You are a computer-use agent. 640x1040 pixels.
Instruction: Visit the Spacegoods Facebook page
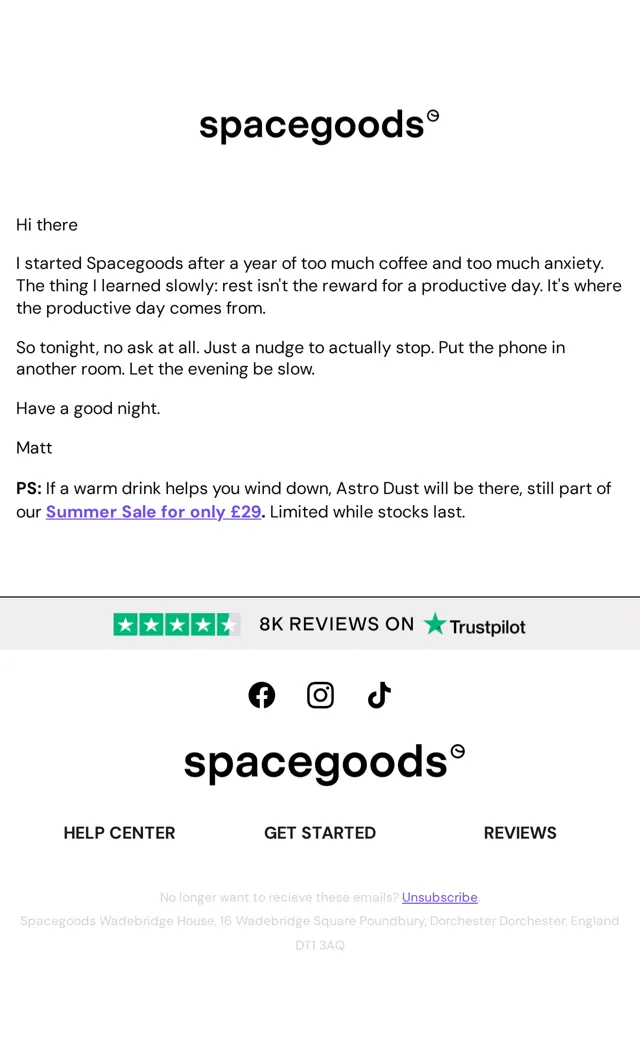262,695
